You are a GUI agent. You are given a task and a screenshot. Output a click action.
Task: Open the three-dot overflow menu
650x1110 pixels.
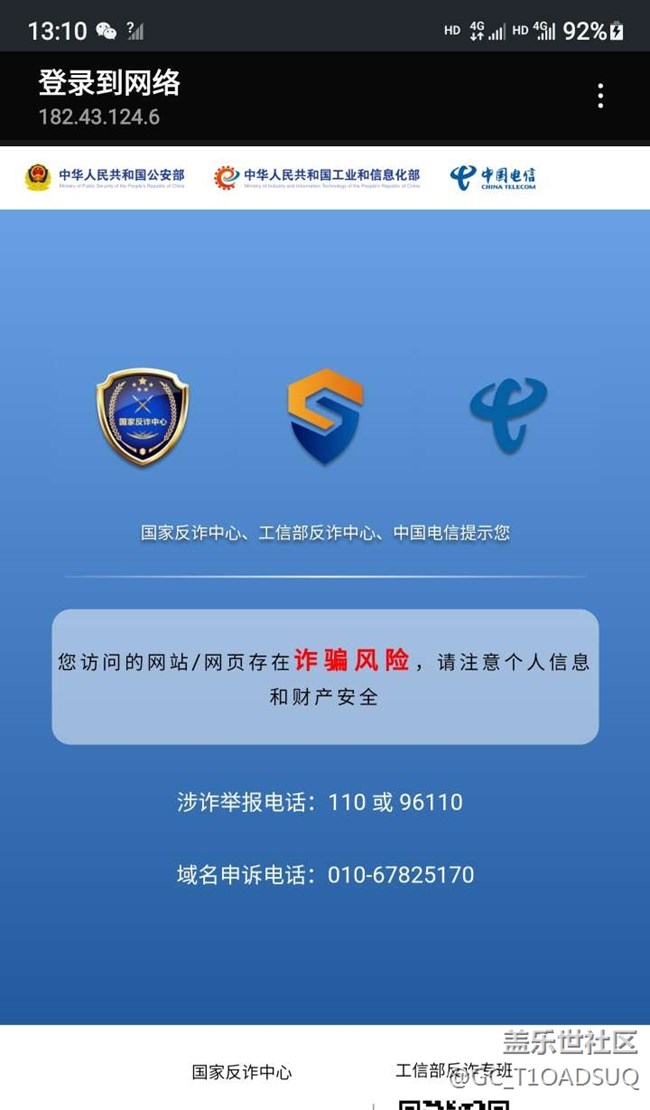600,96
